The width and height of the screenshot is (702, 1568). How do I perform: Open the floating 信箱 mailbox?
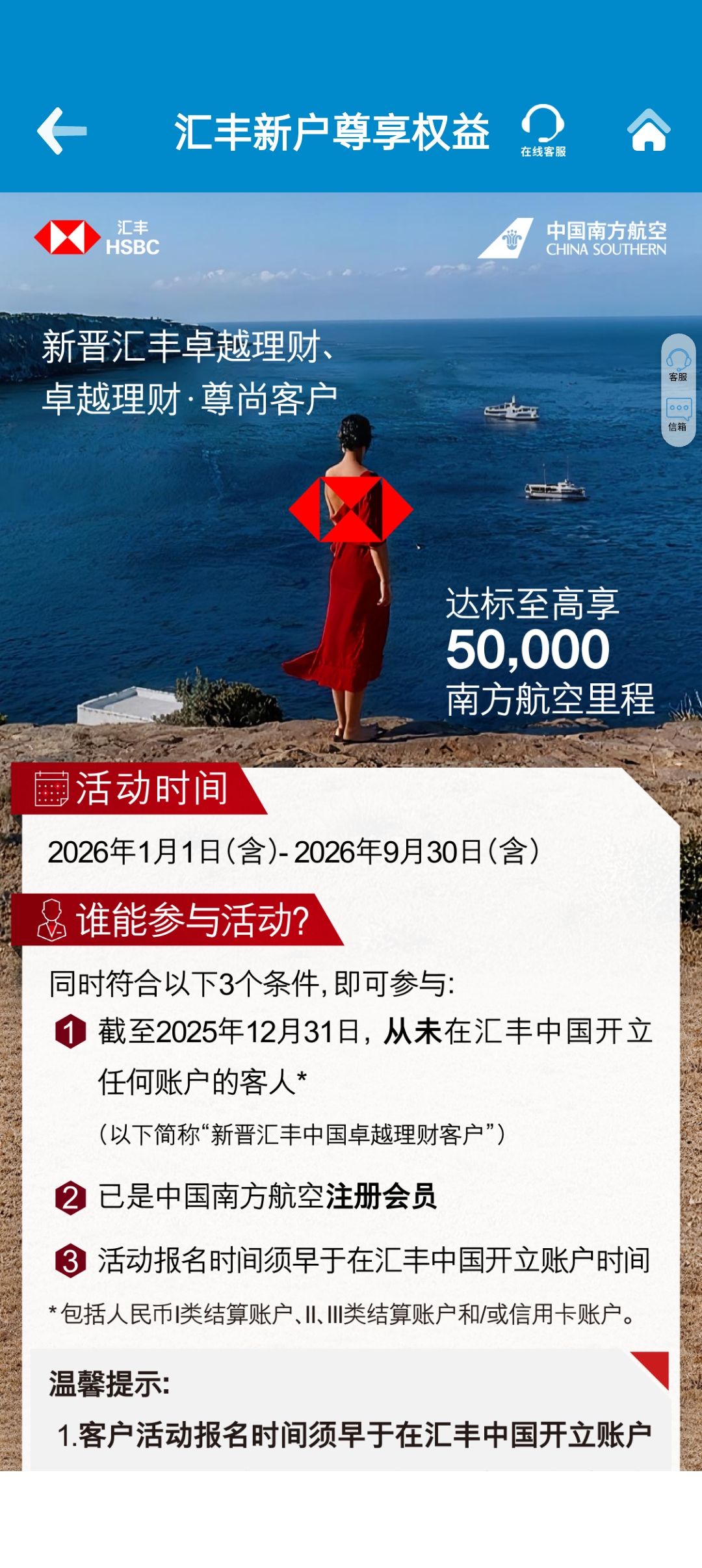tap(678, 415)
